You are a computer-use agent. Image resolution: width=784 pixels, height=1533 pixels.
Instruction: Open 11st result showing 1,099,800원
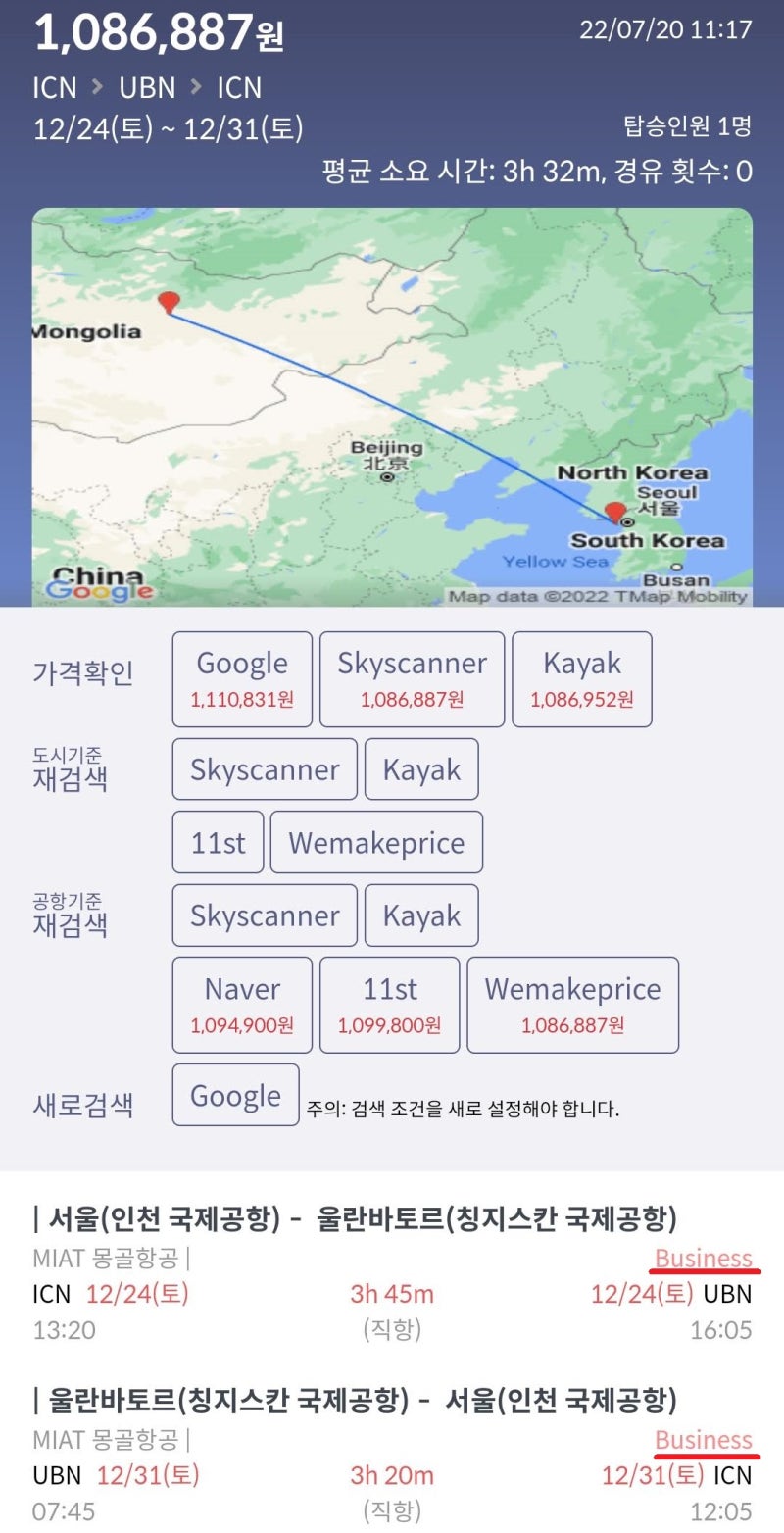389,1004
